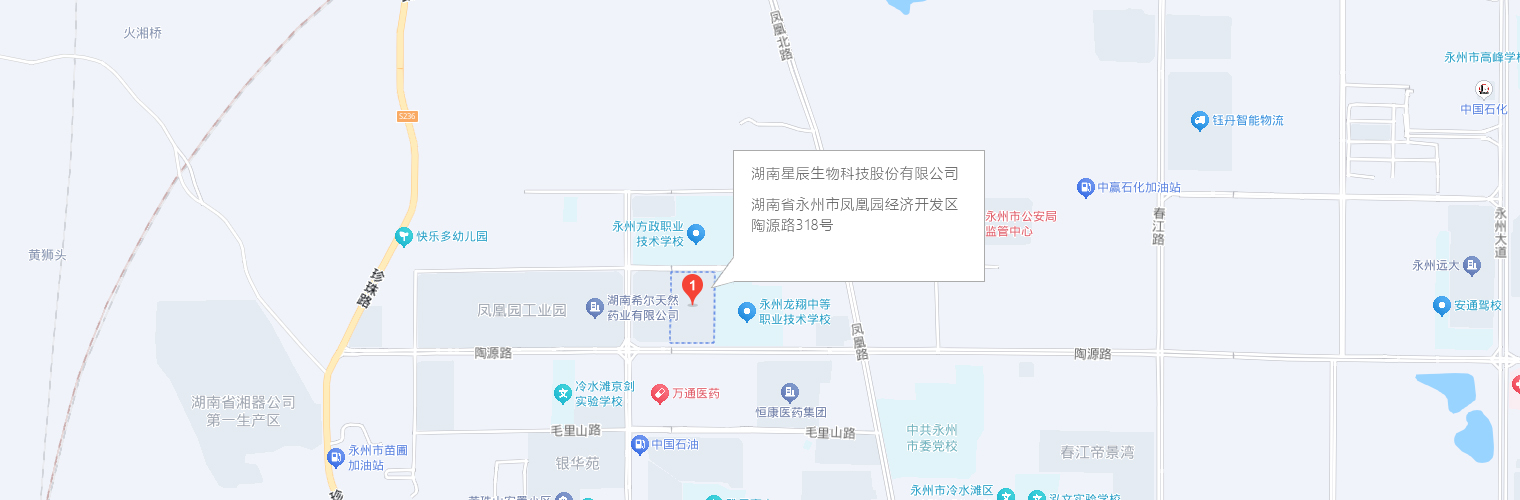The image size is (1520, 500).
Task: Select the 永州方政职业技术学校 map point
Action: (x=697, y=234)
